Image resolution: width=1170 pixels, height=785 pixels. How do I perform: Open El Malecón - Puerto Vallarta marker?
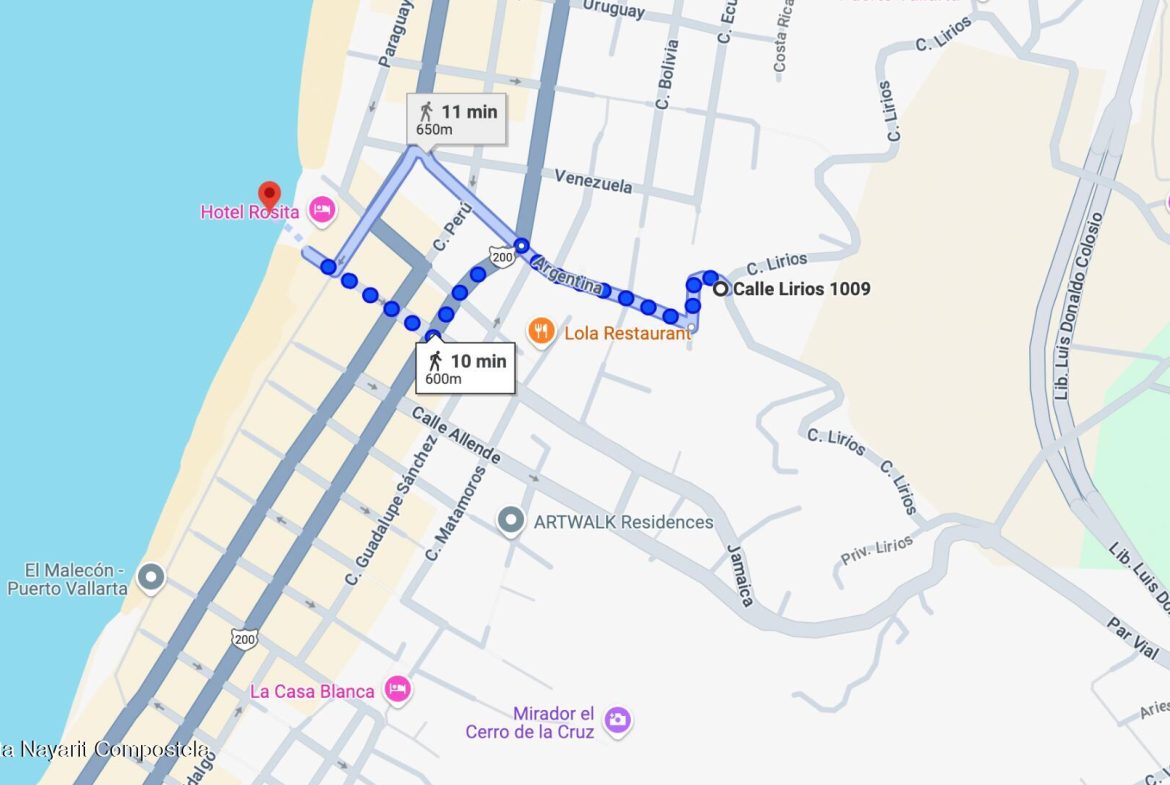(151, 577)
